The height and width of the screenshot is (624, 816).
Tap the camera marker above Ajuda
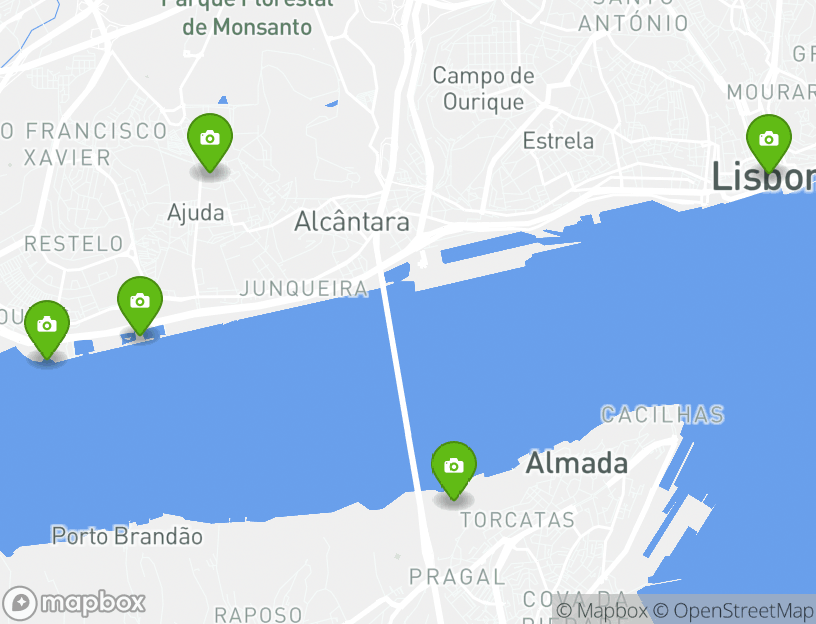pyautogui.click(x=210, y=140)
